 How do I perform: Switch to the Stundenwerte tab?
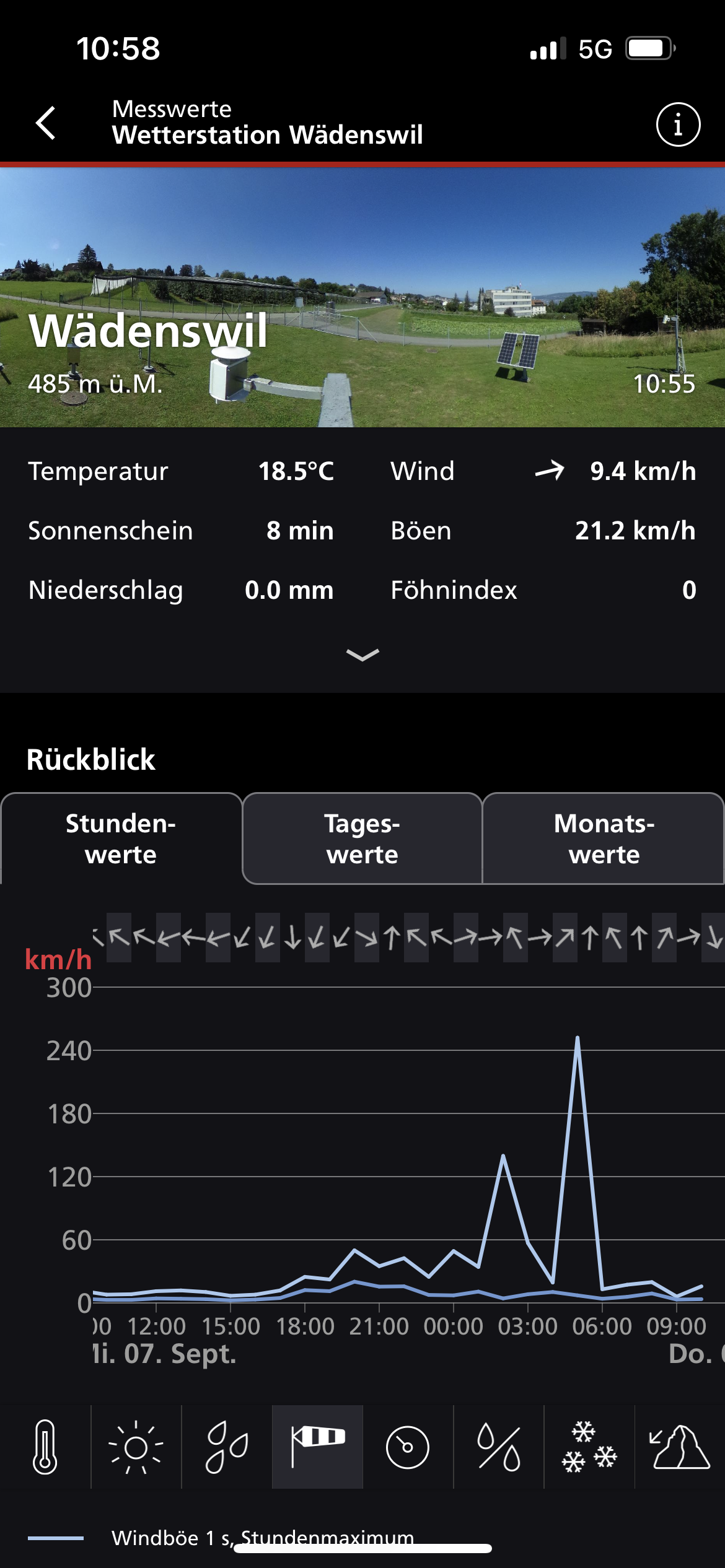click(121, 838)
